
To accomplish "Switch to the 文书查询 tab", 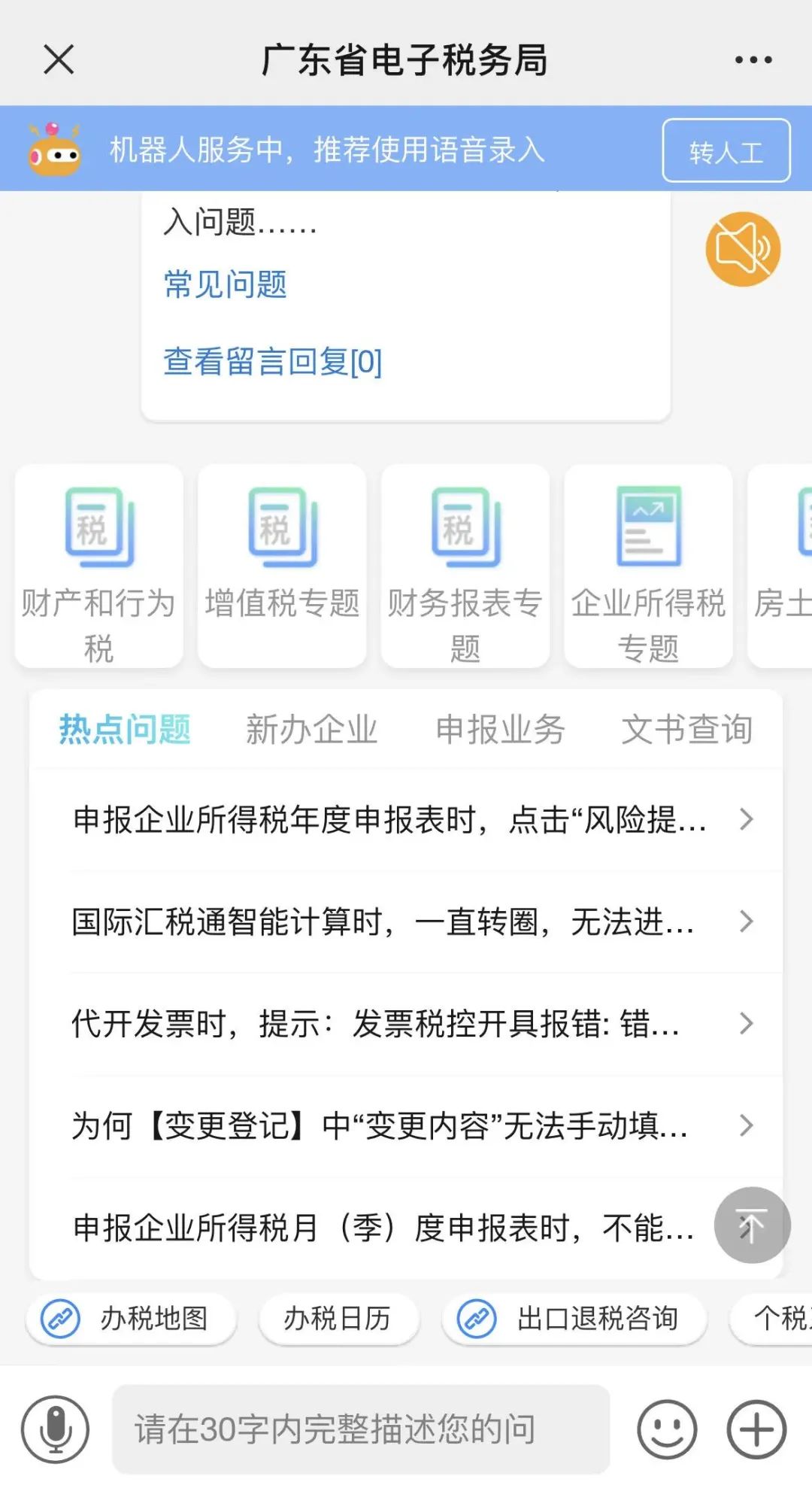I will (x=686, y=730).
